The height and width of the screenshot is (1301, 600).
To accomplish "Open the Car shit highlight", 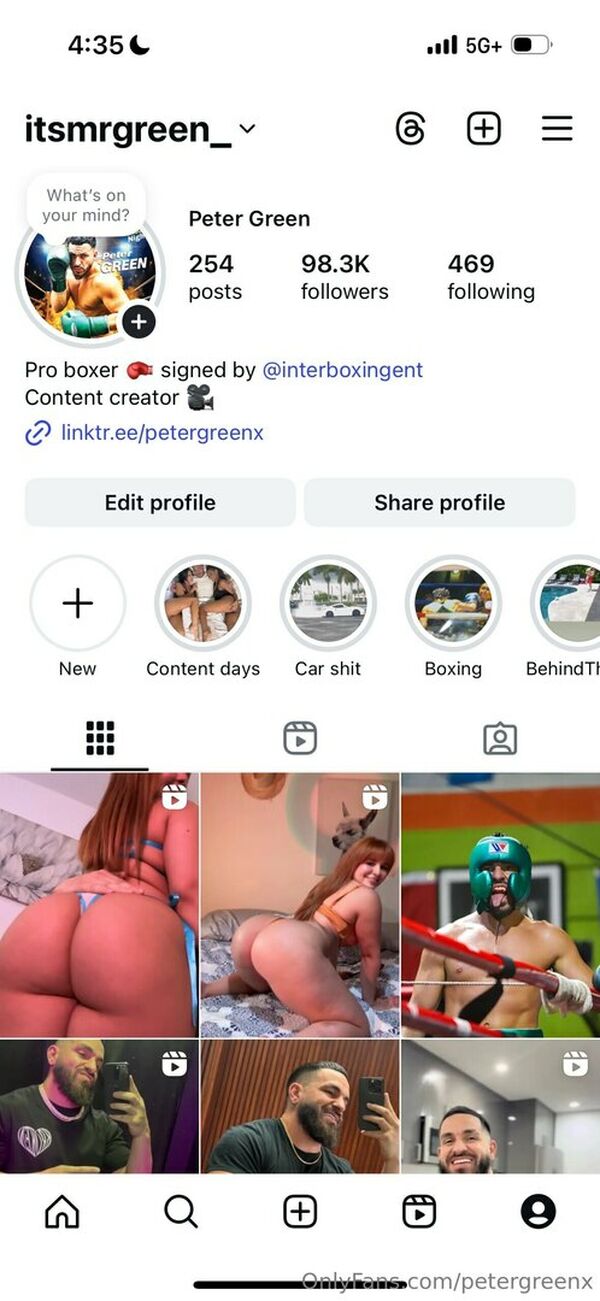I will click(x=328, y=604).
